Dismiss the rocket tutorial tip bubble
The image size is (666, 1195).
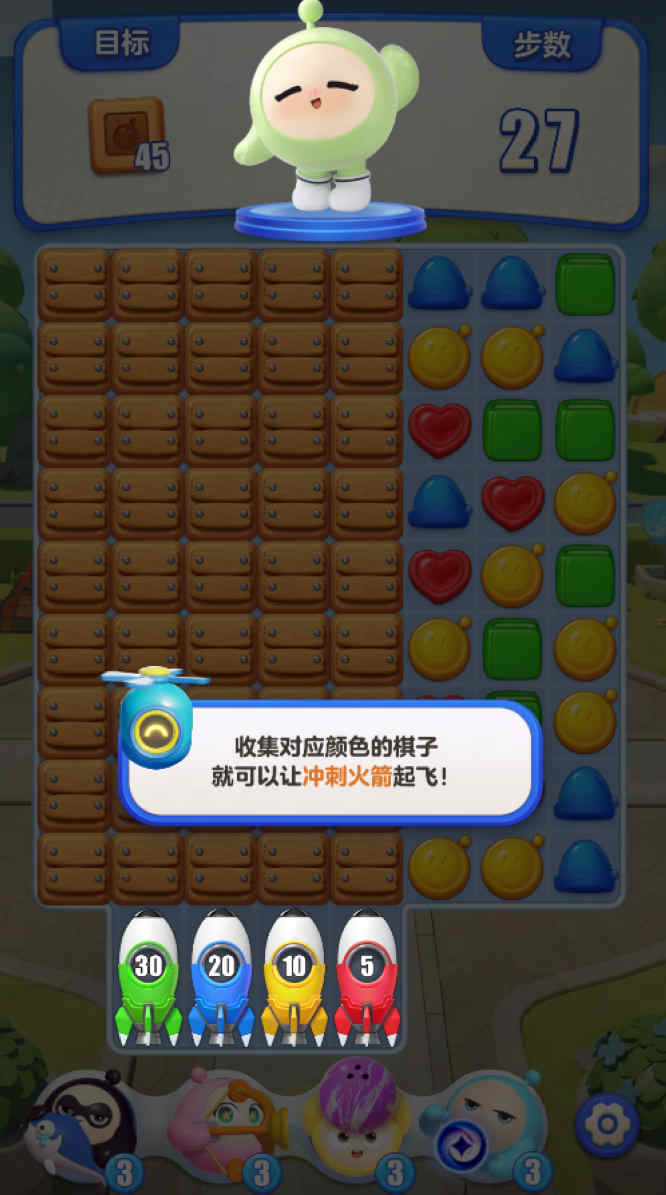(330, 760)
